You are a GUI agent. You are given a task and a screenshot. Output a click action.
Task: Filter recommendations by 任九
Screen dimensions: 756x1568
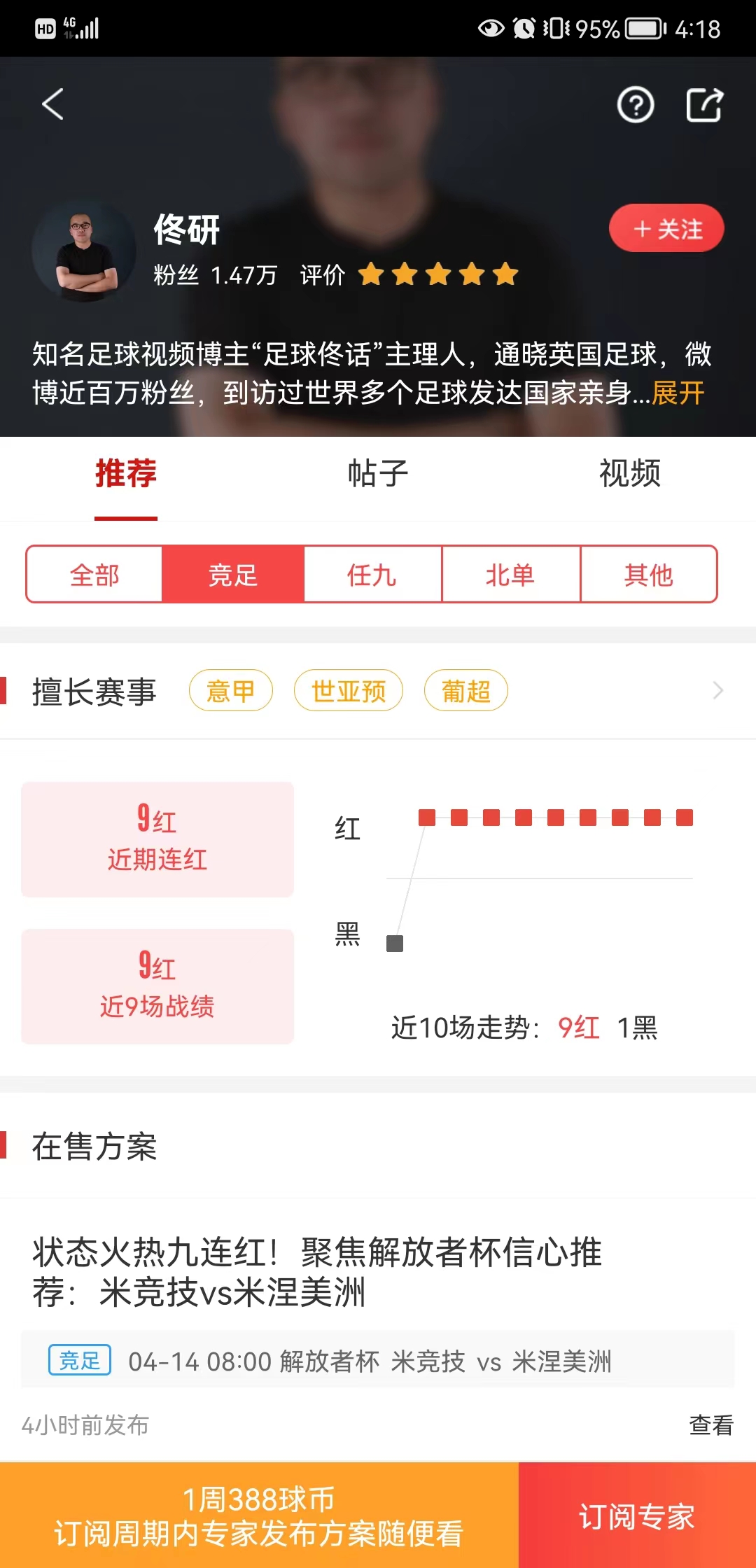pyautogui.click(x=372, y=575)
